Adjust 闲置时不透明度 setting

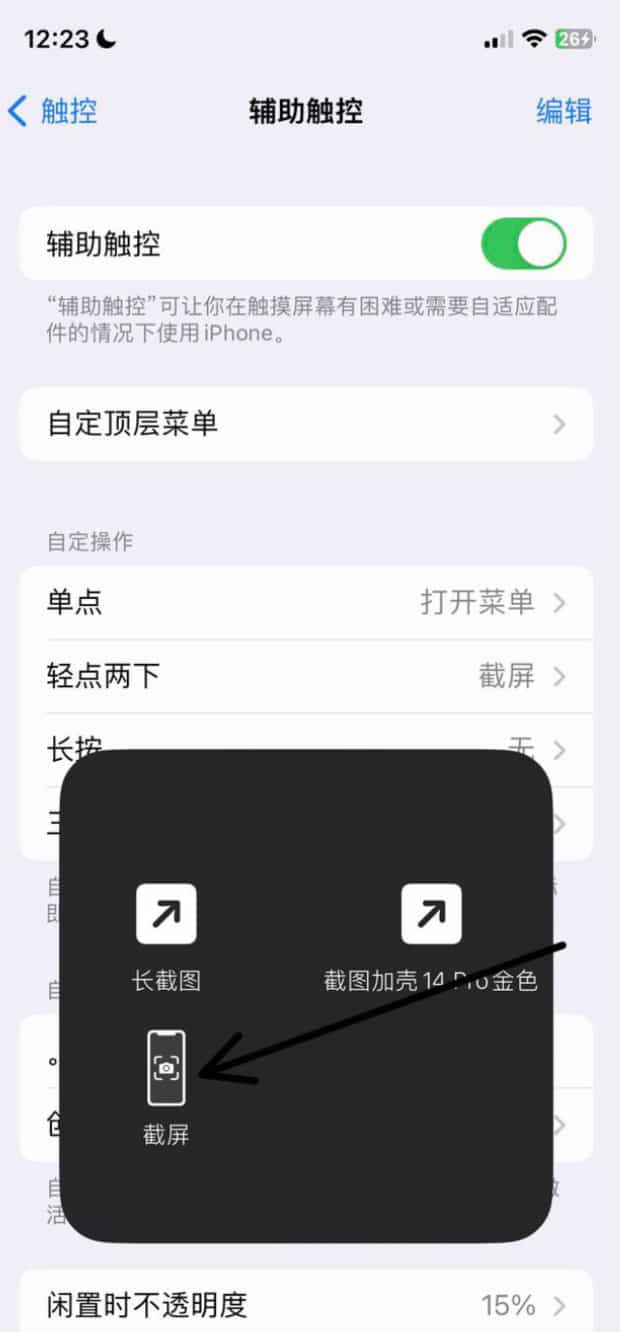click(306, 1304)
